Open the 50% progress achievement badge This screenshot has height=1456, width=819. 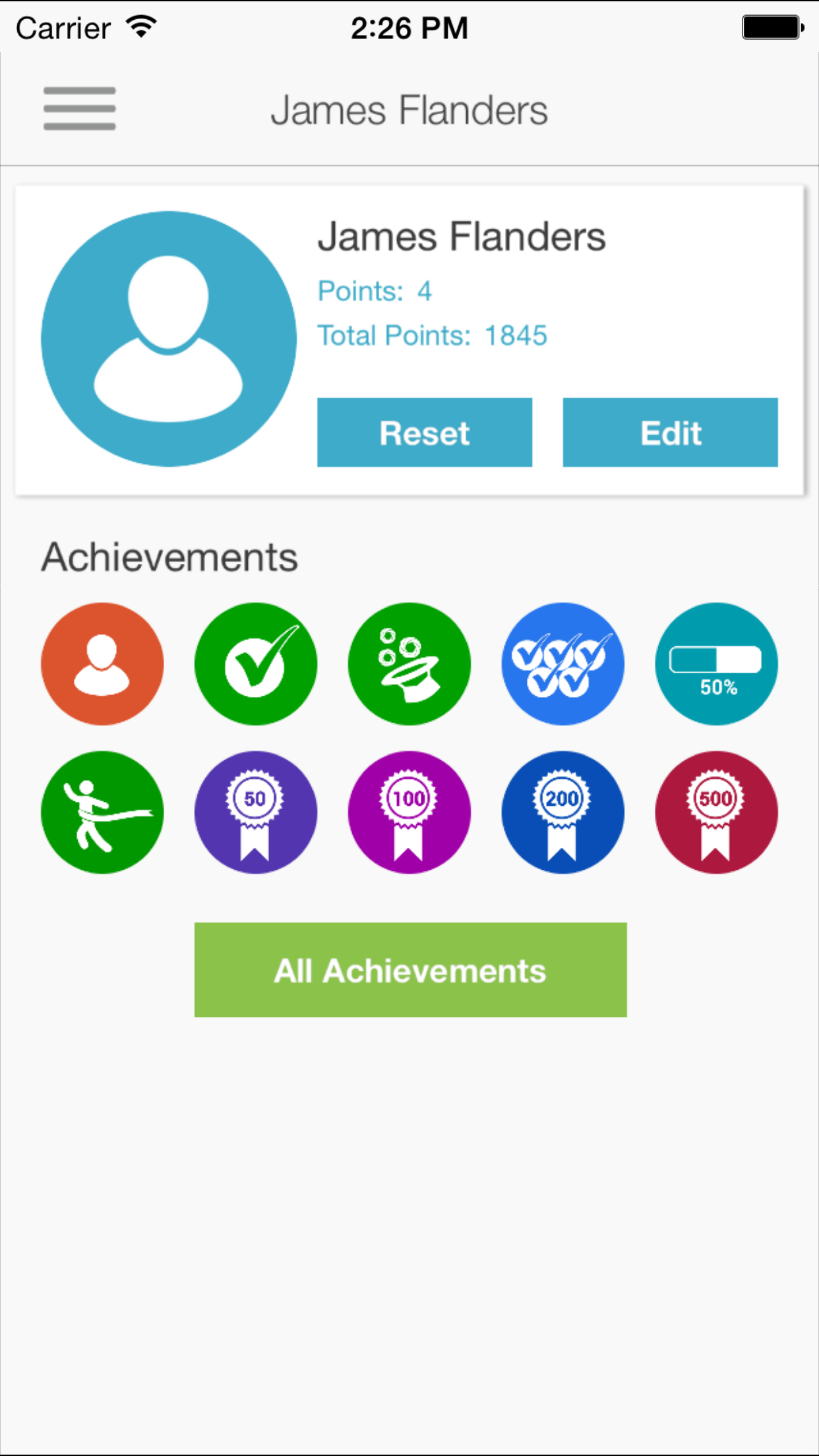click(x=716, y=664)
